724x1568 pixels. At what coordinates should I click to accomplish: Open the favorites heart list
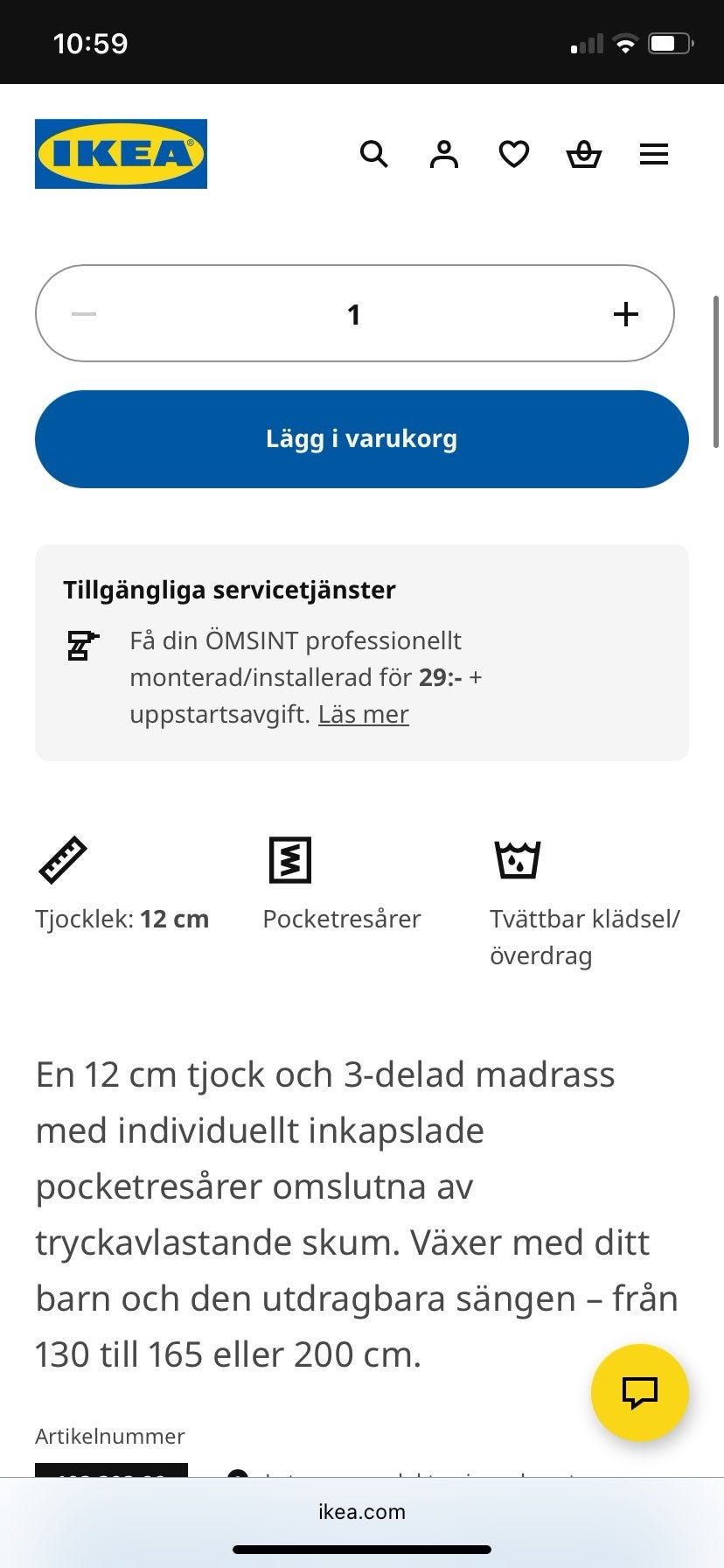click(x=514, y=154)
